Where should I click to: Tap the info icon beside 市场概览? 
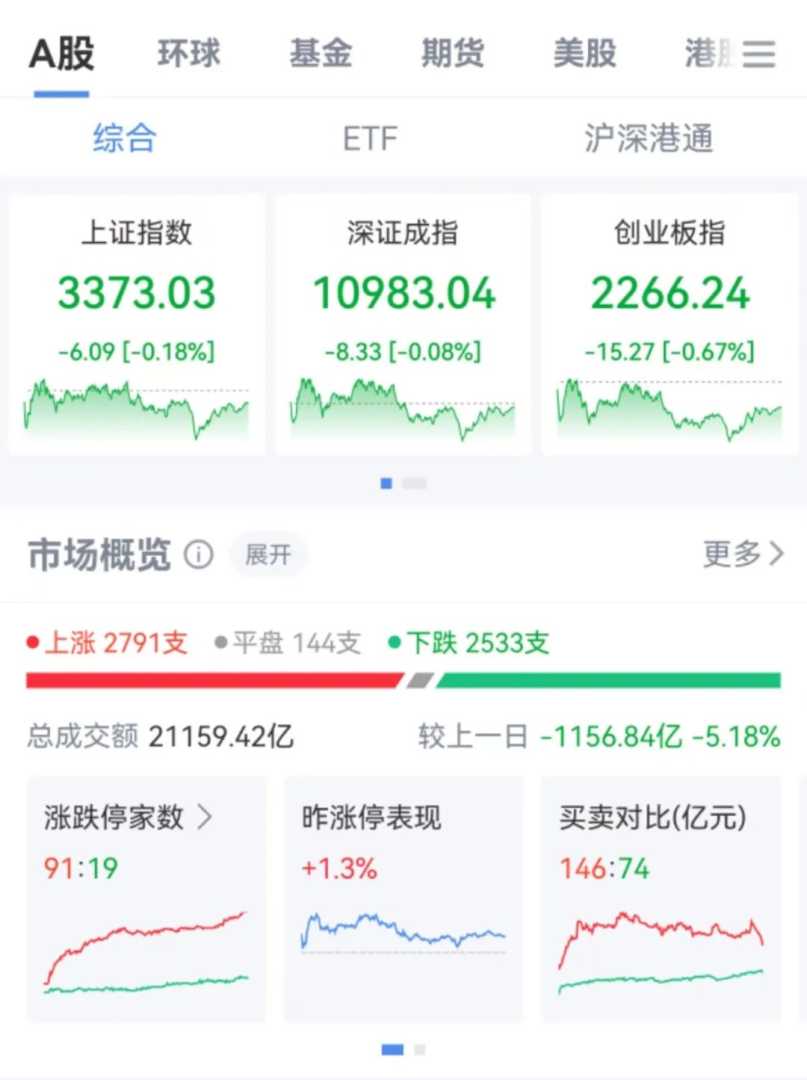point(199,555)
